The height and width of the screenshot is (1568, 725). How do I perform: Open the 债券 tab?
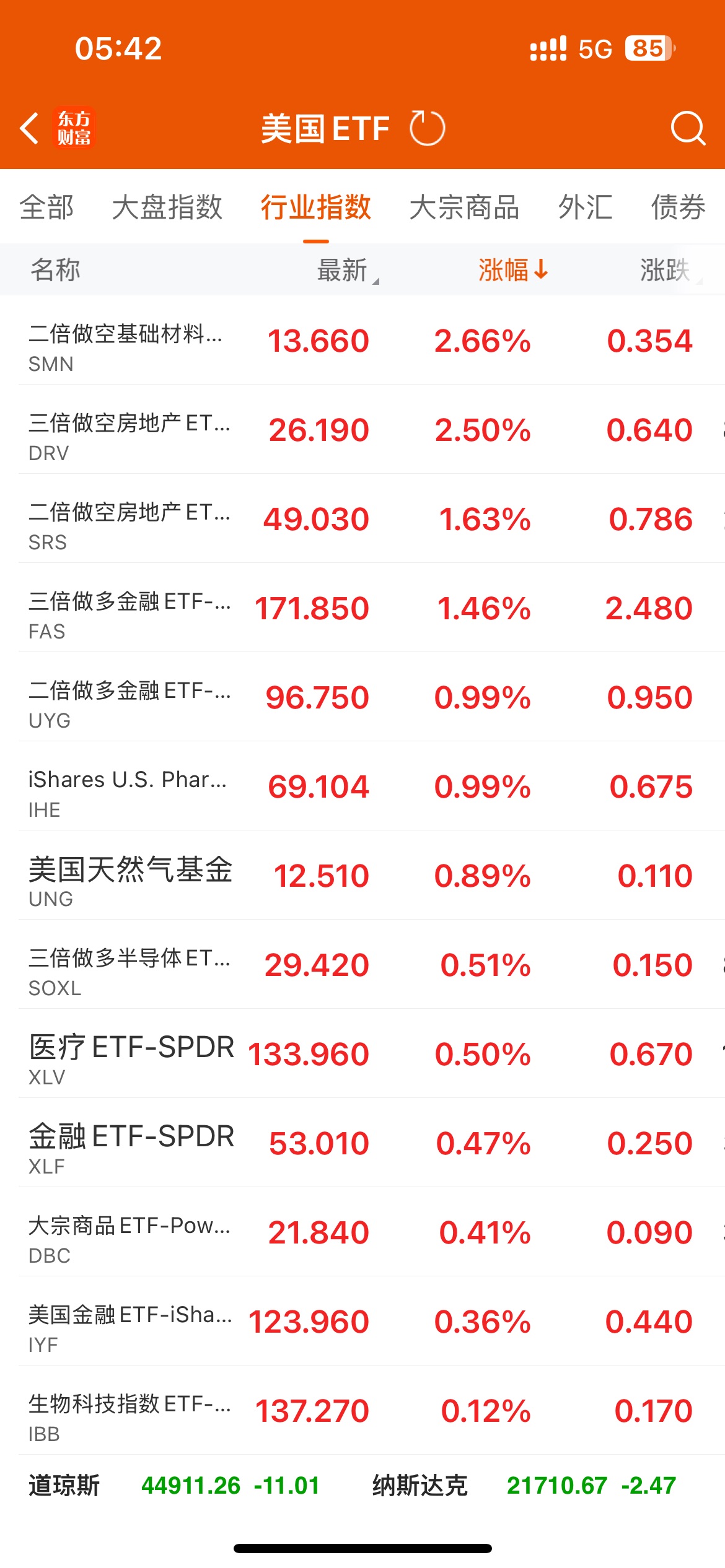pos(678,207)
